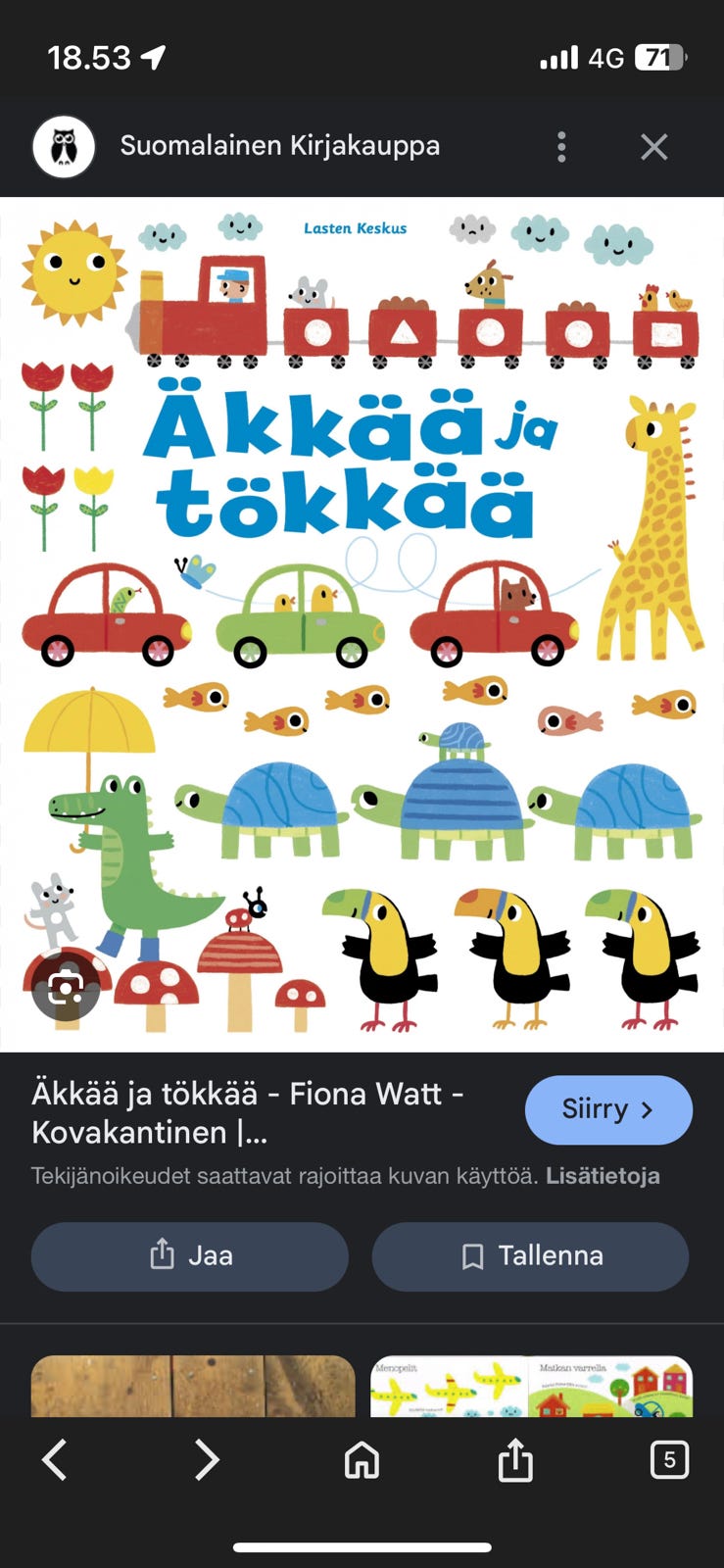Open the wooden-texture related image
Image resolution: width=724 pixels, height=1568 pixels.
point(193,1386)
